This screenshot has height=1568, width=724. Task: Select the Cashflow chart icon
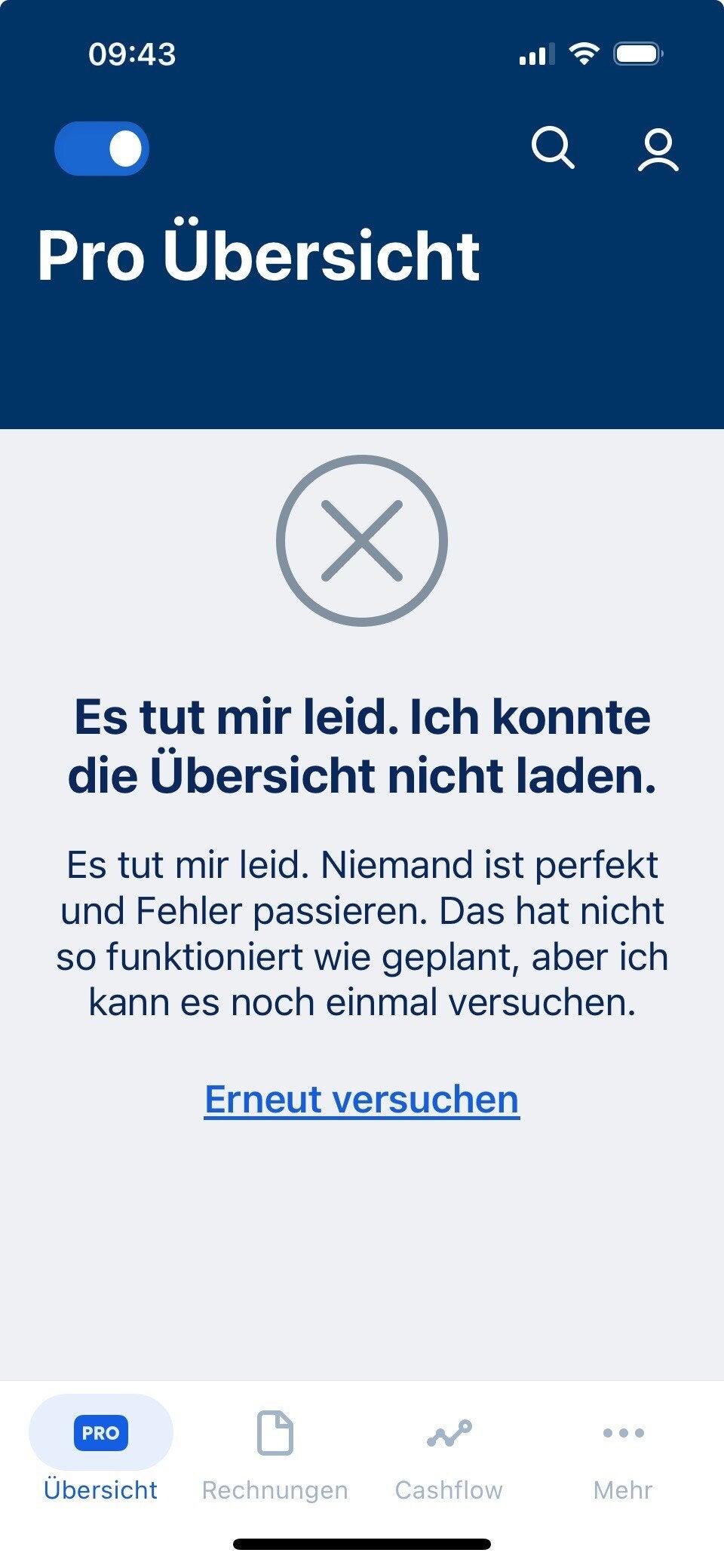pos(449,1431)
